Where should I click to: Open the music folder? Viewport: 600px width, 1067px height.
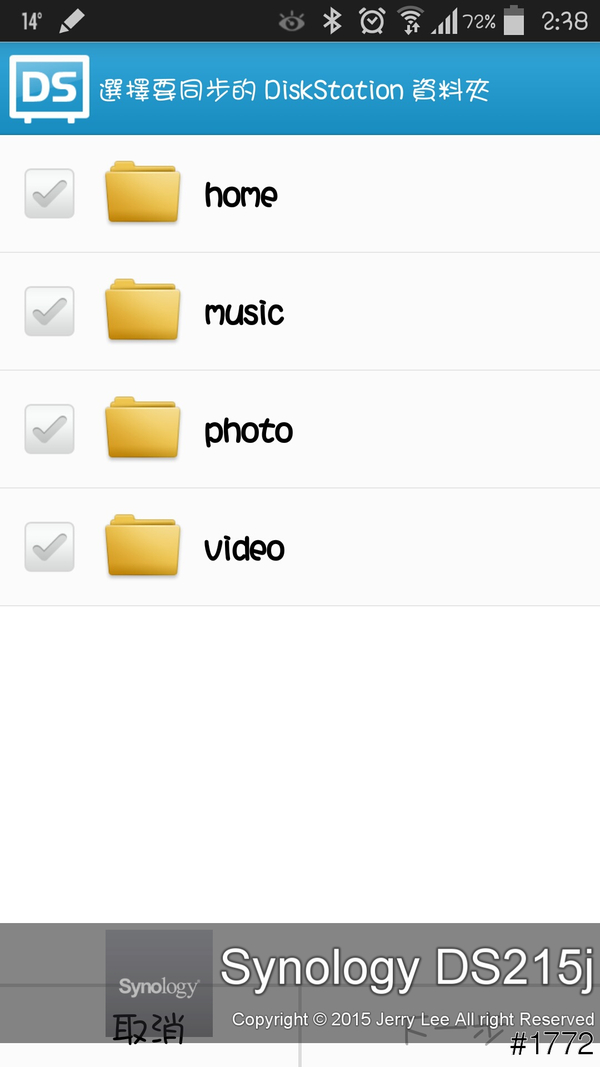(244, 312)
